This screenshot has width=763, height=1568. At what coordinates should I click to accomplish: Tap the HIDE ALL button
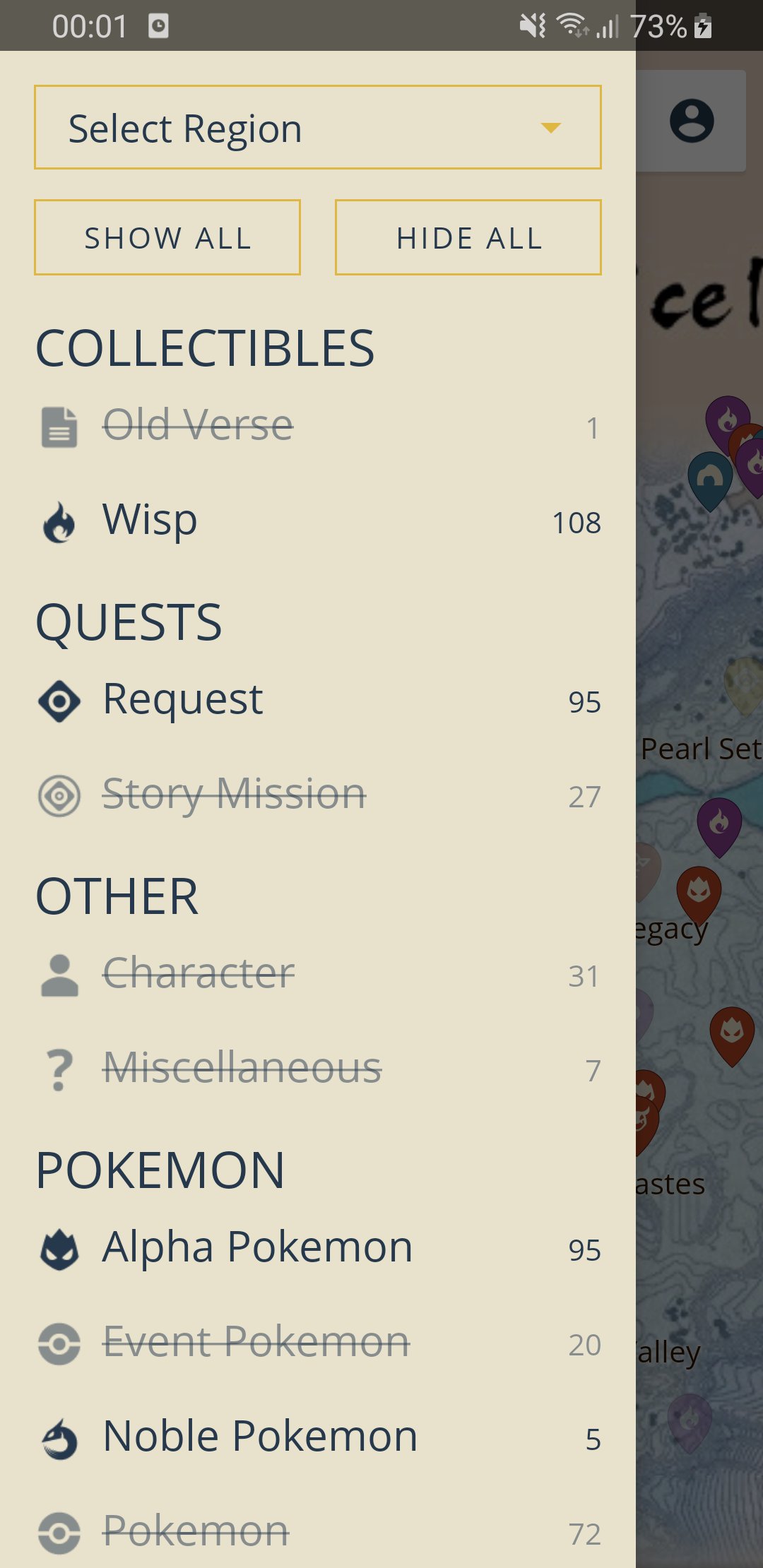468,237
